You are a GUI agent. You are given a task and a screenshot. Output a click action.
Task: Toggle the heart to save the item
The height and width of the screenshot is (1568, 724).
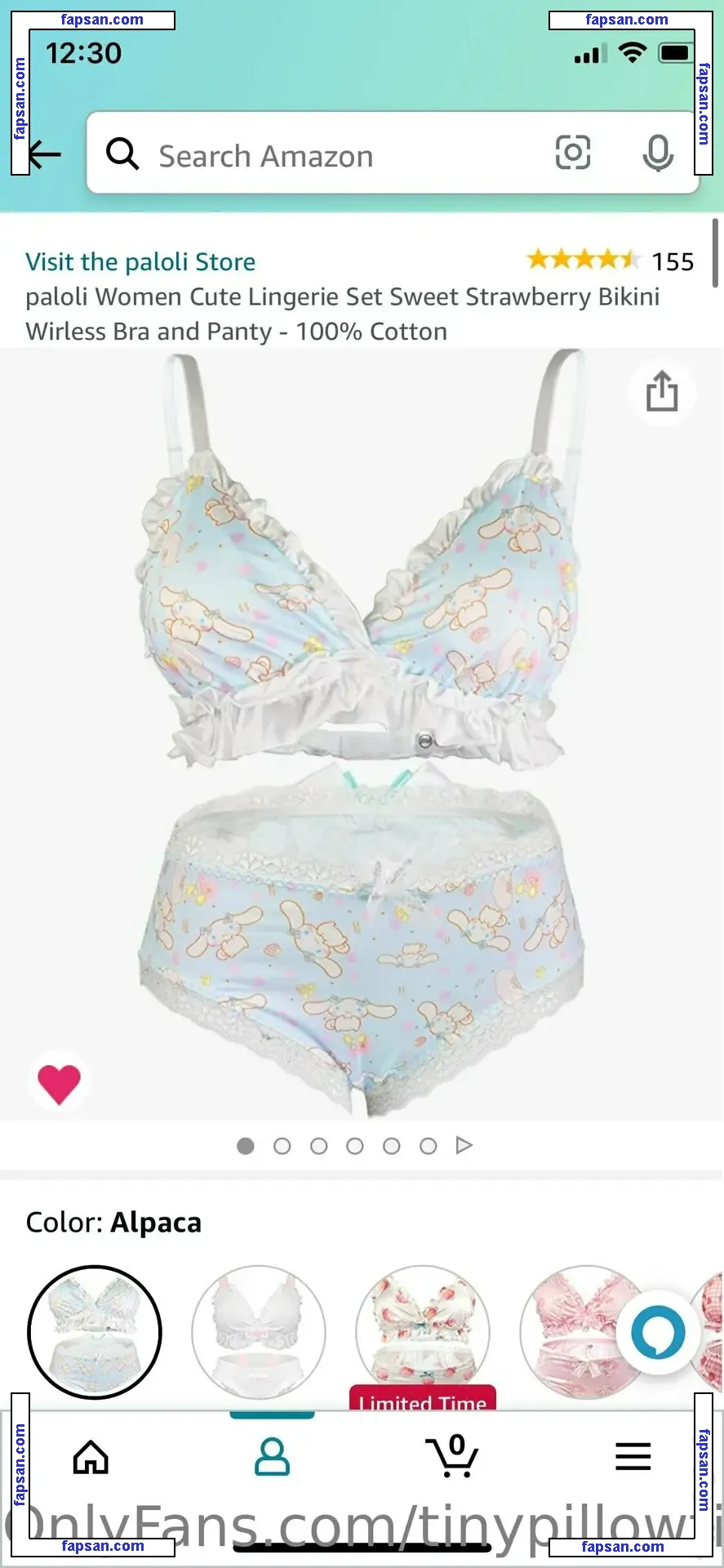coord(59,1085)
